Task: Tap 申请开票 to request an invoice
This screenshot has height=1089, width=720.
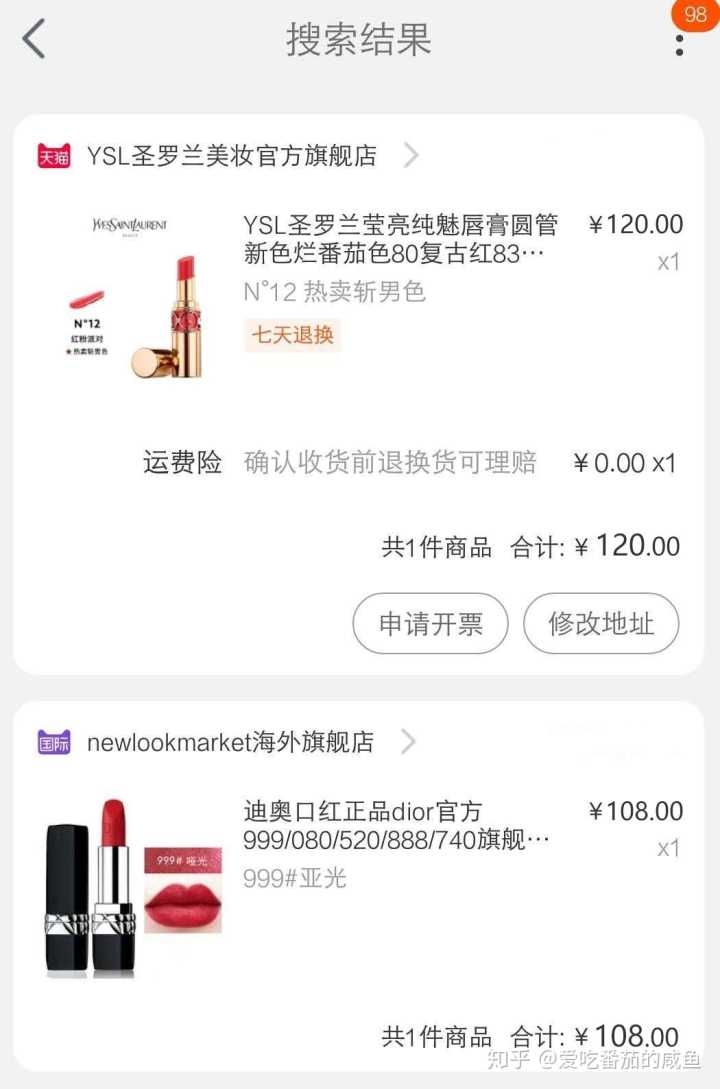Action: pyautogui.click(x=430, y=624)
